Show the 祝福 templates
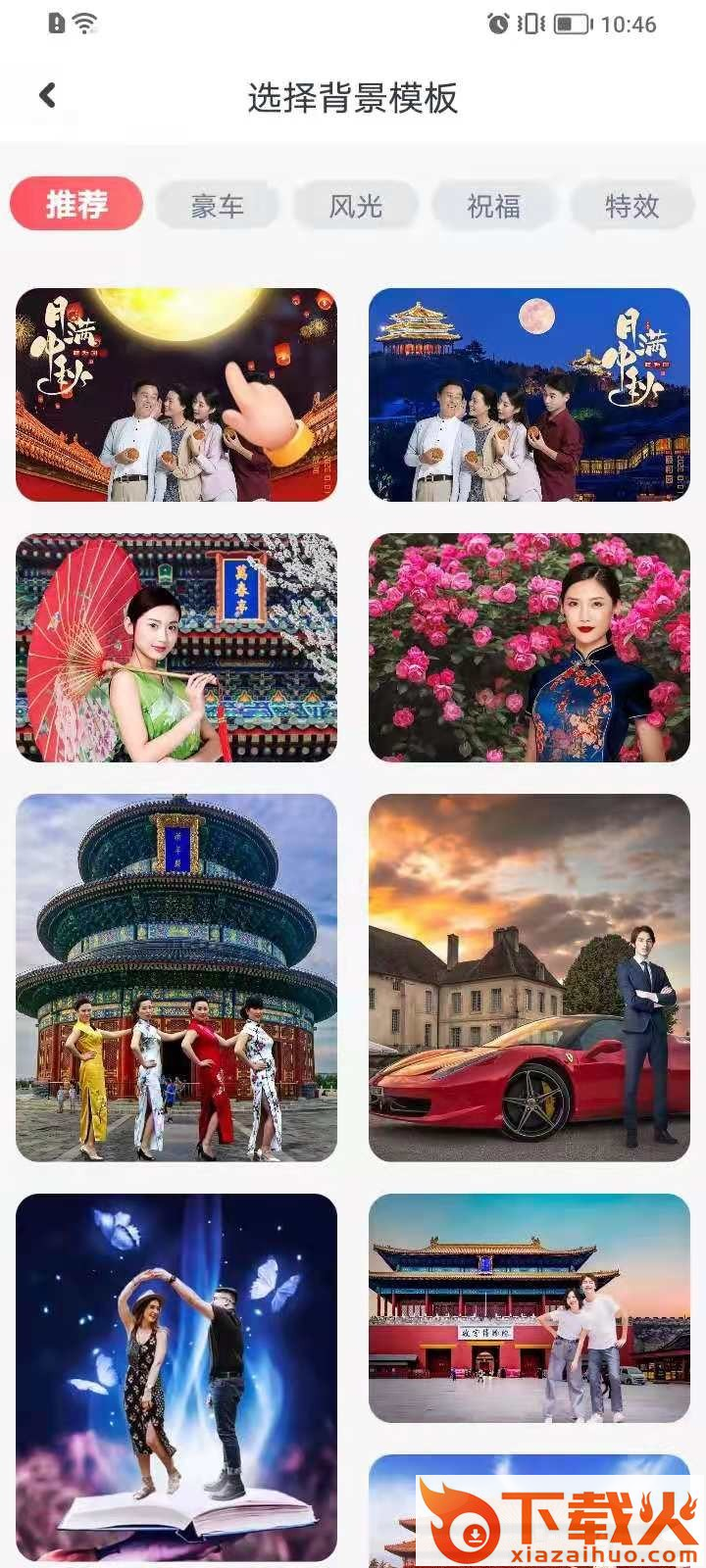706x1568 pixels. click(x=493, y=206)
